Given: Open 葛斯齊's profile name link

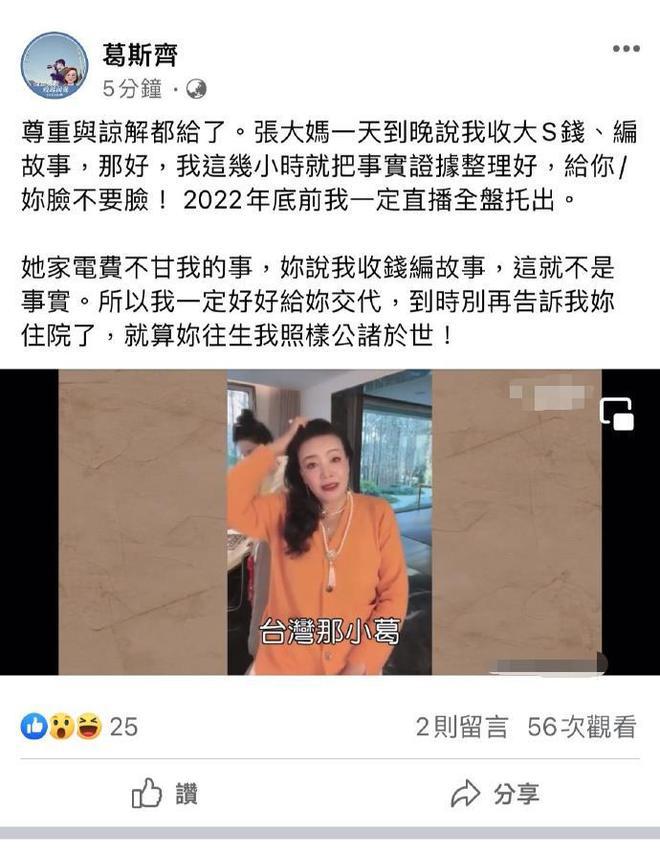Looking at the screenshot, I should point(141,54).
